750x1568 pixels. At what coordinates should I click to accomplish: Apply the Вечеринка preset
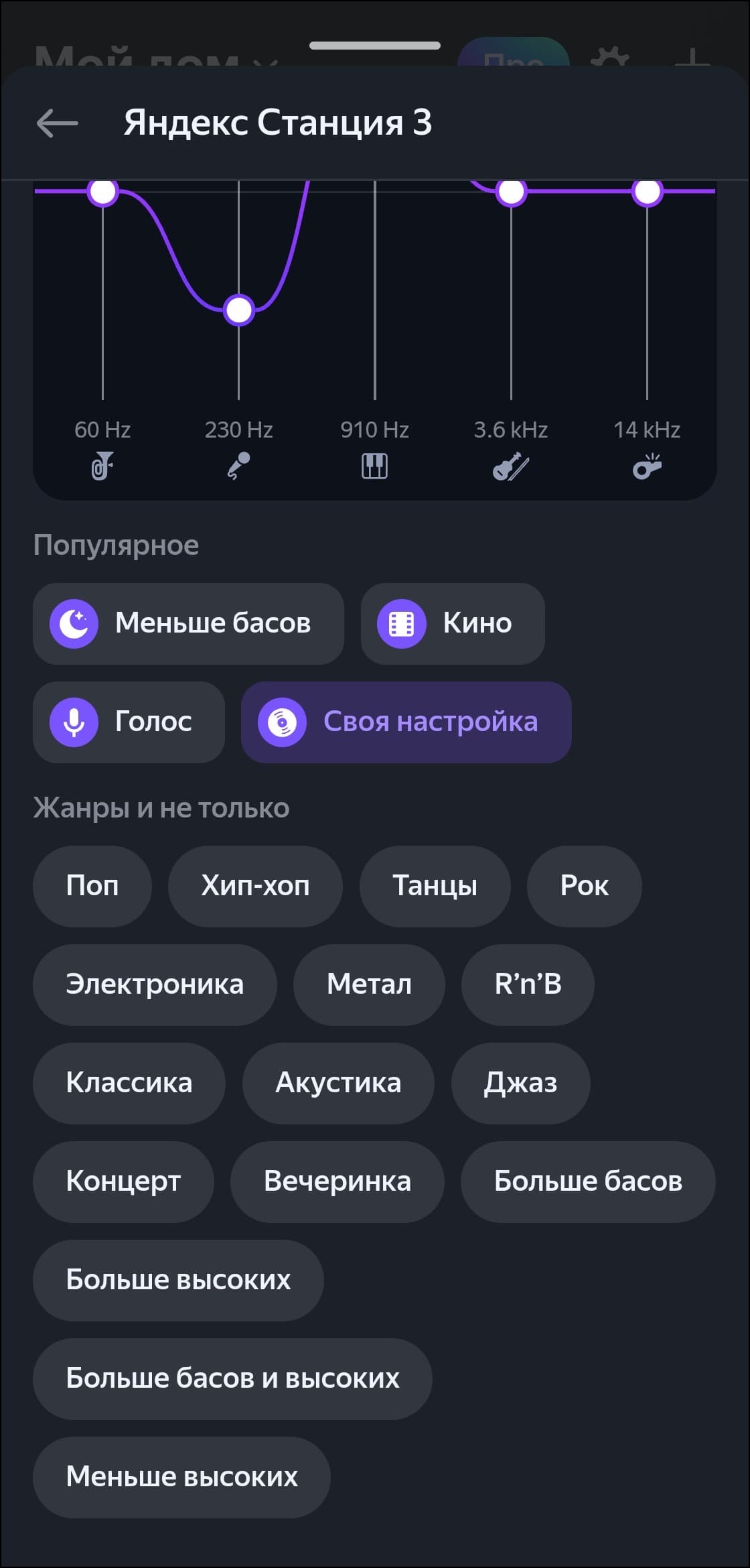click(337, 1181)
